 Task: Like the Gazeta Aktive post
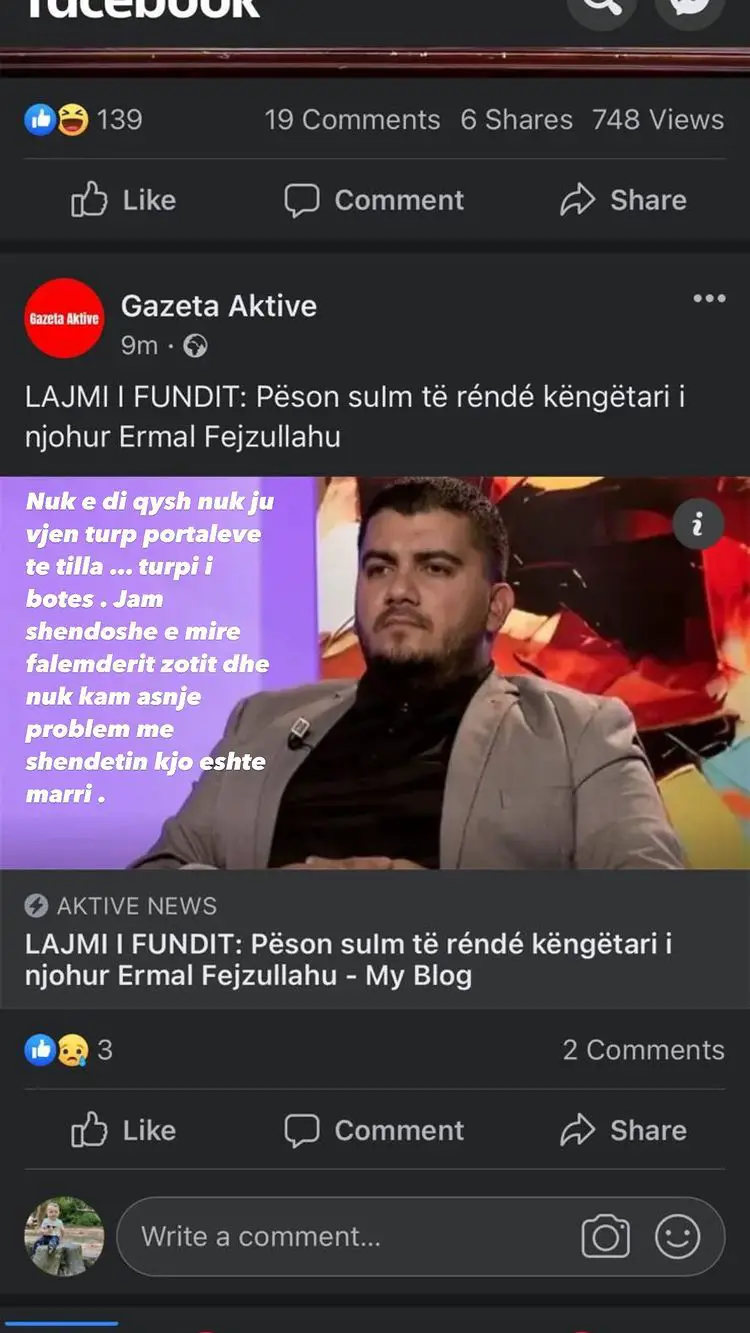[124, 1131]
